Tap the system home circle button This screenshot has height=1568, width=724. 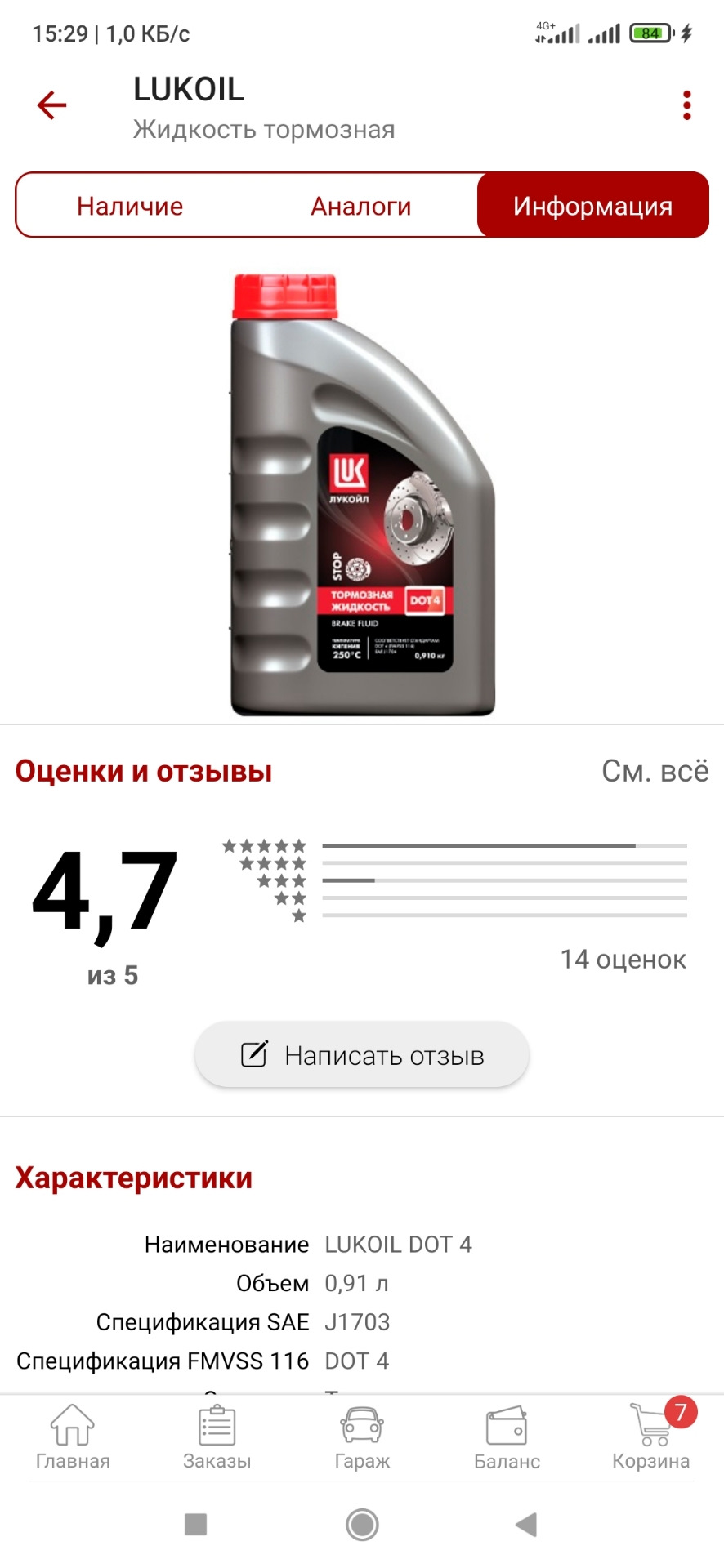[x=362, y=1524]
